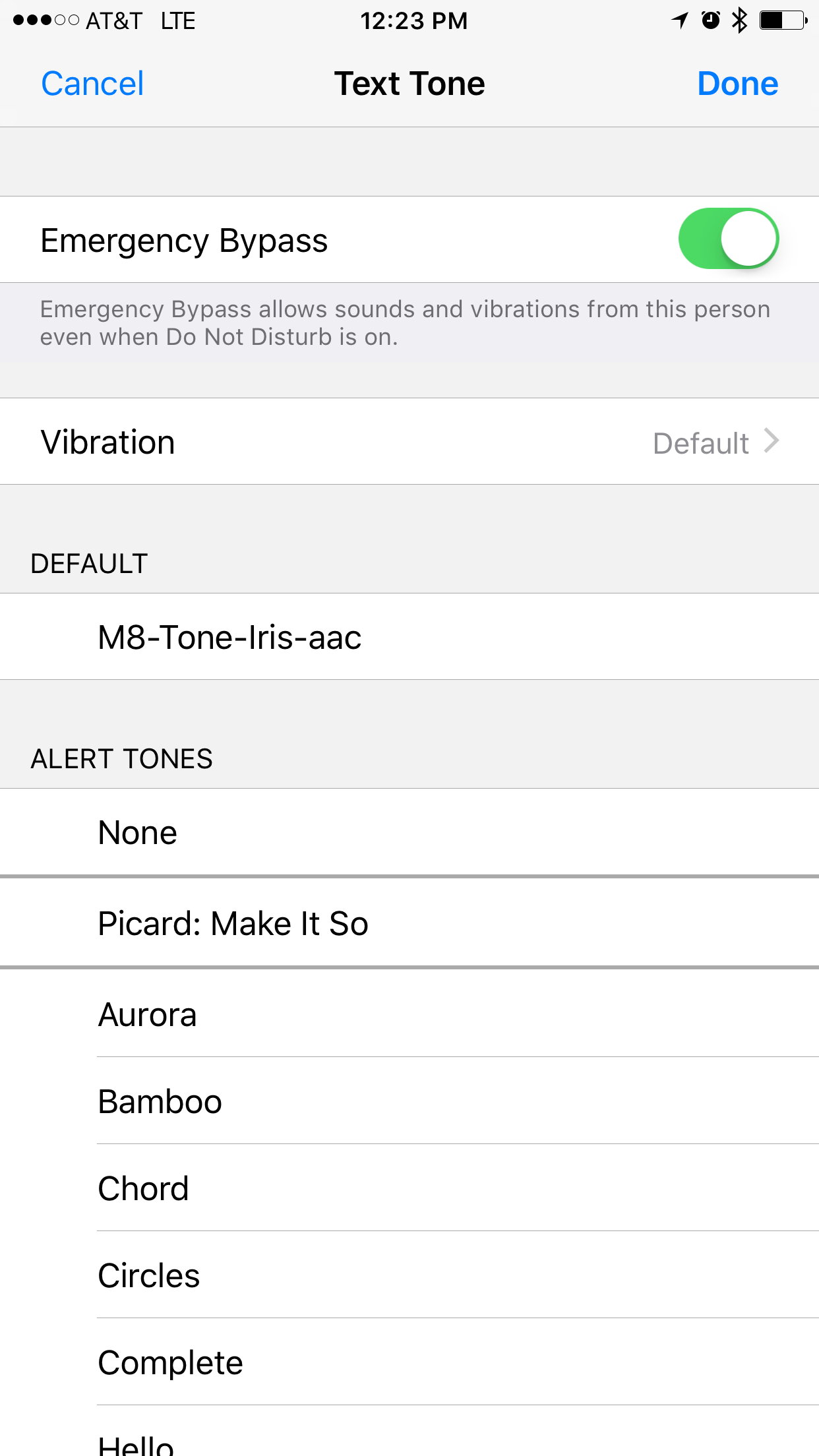Choose the Bamboo alert tone

[x=409, y=1101]
